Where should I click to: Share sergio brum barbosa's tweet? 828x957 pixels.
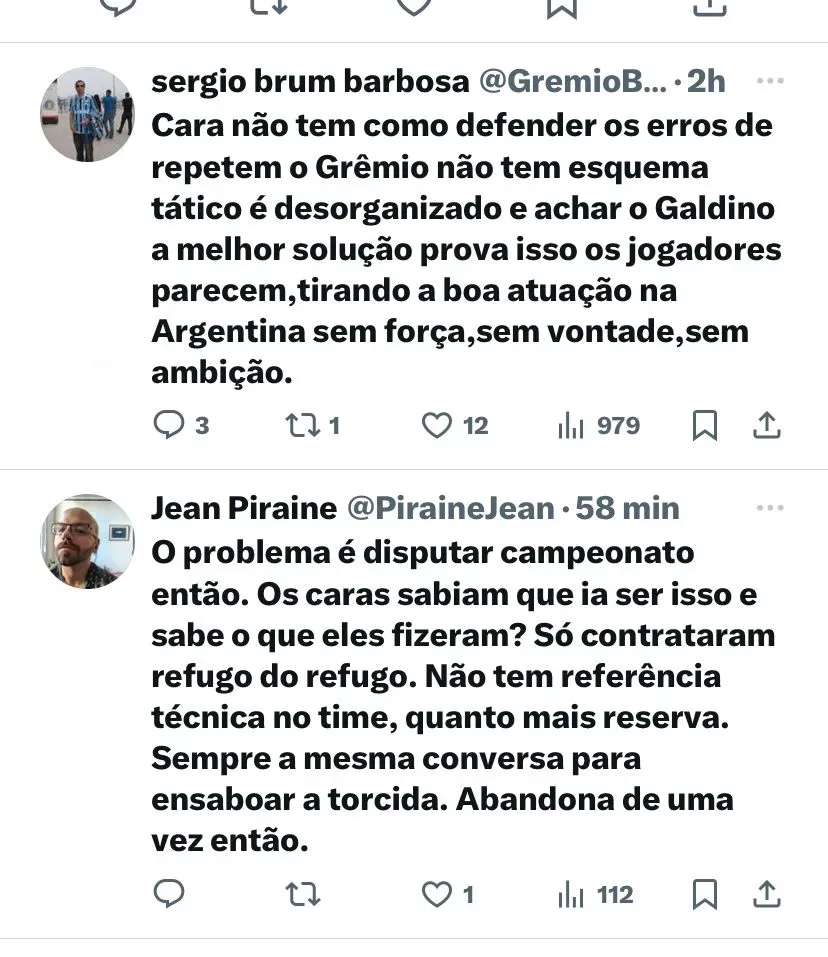[766, 426]
